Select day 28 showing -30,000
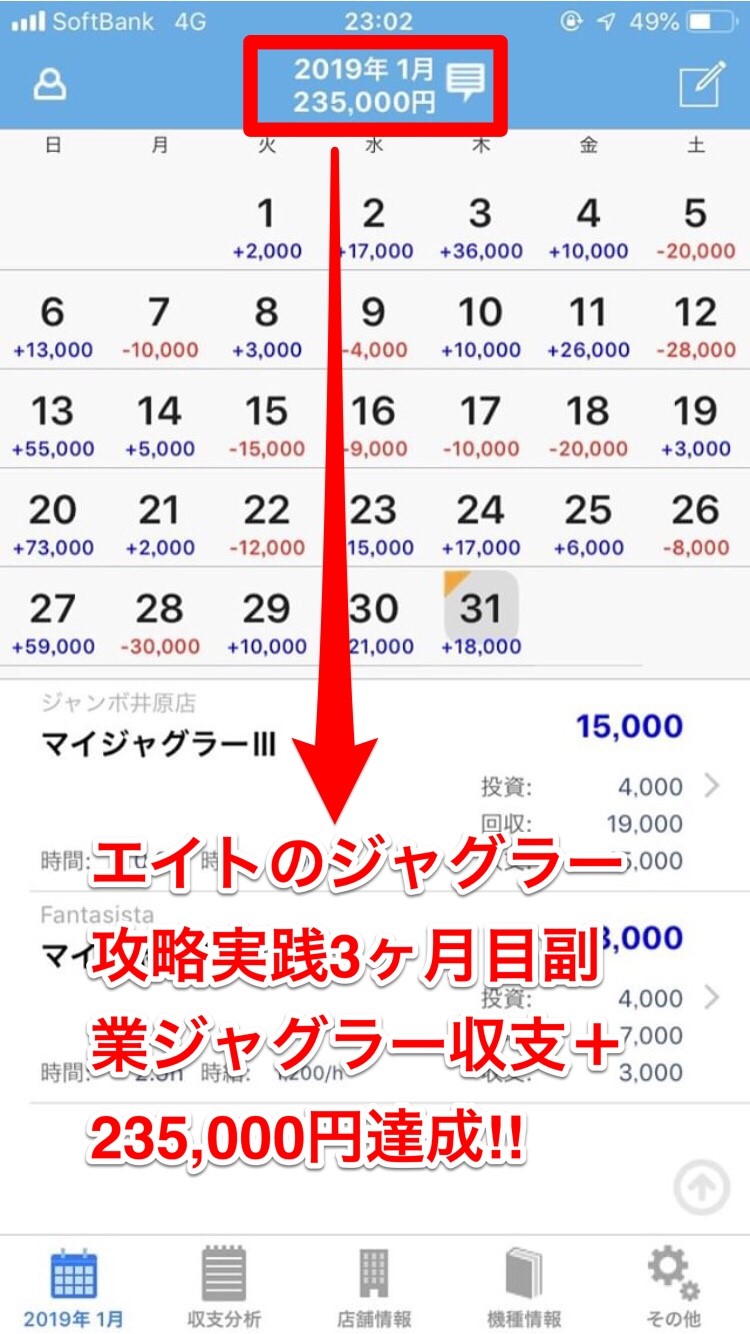Screen dimensions: 750x1334 tap(159, 623)
